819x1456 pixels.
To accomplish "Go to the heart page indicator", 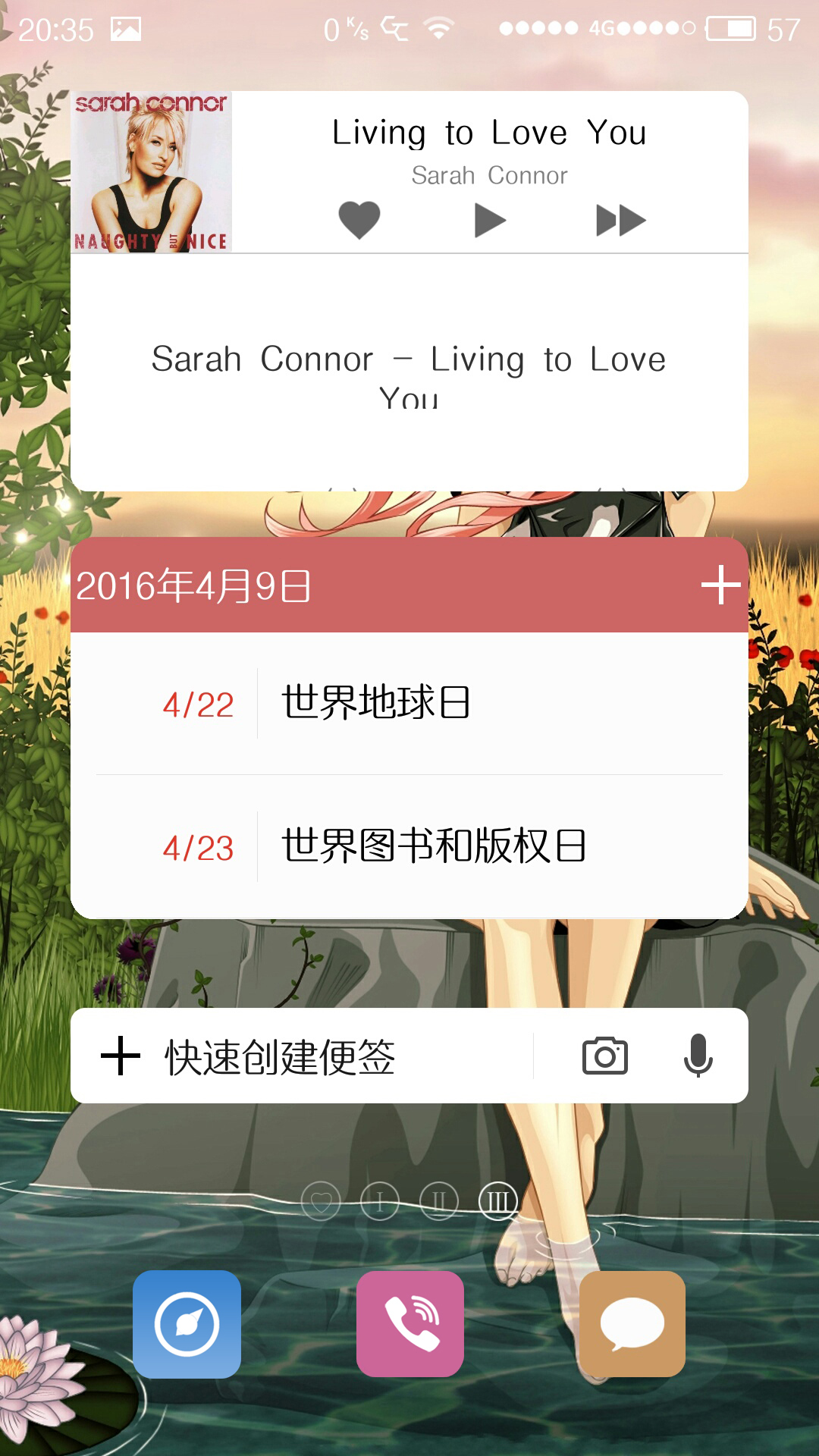I will (x=321, y=1201).
